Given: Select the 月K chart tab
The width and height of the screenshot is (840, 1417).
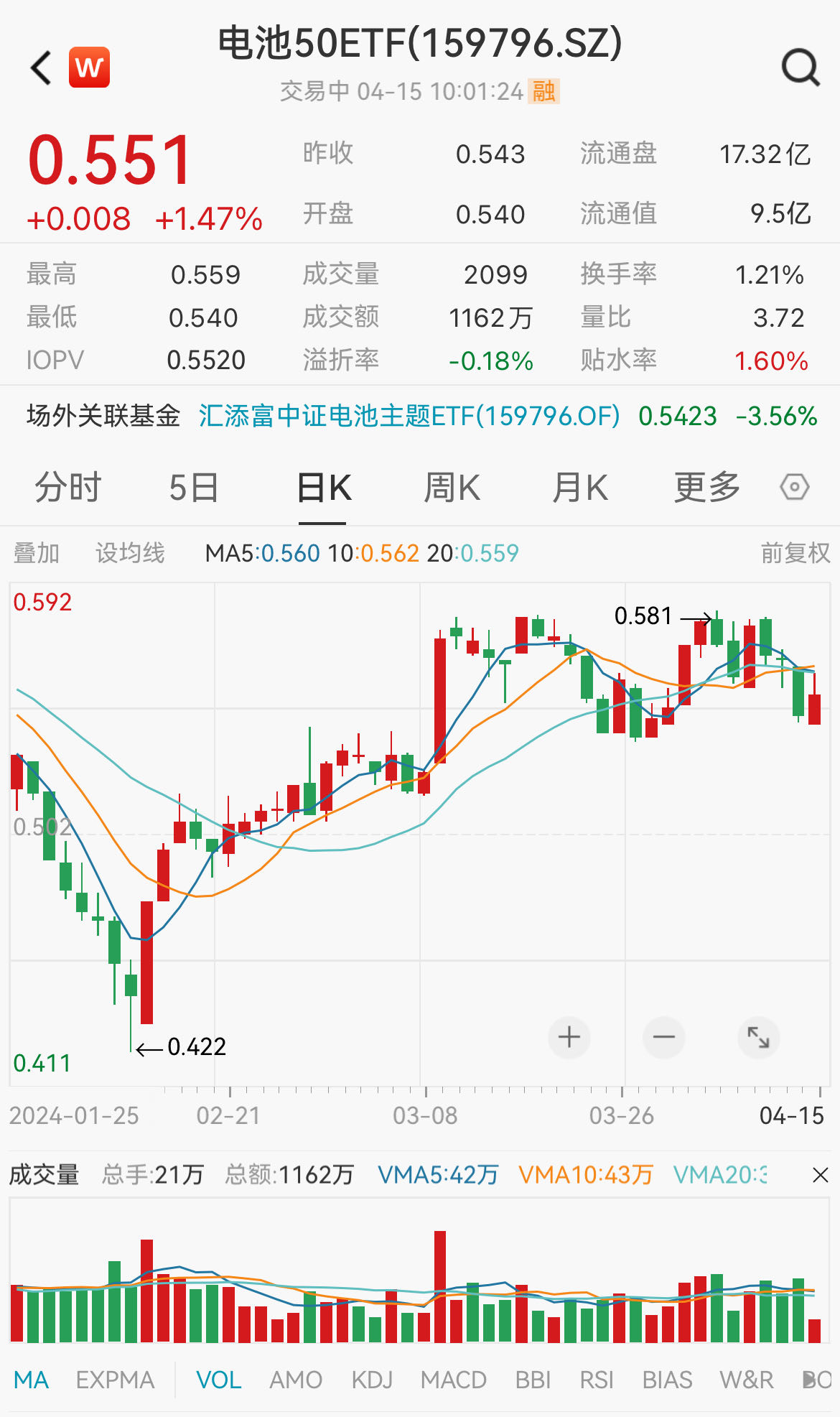Looking at the screenshot, I should 579,488.
